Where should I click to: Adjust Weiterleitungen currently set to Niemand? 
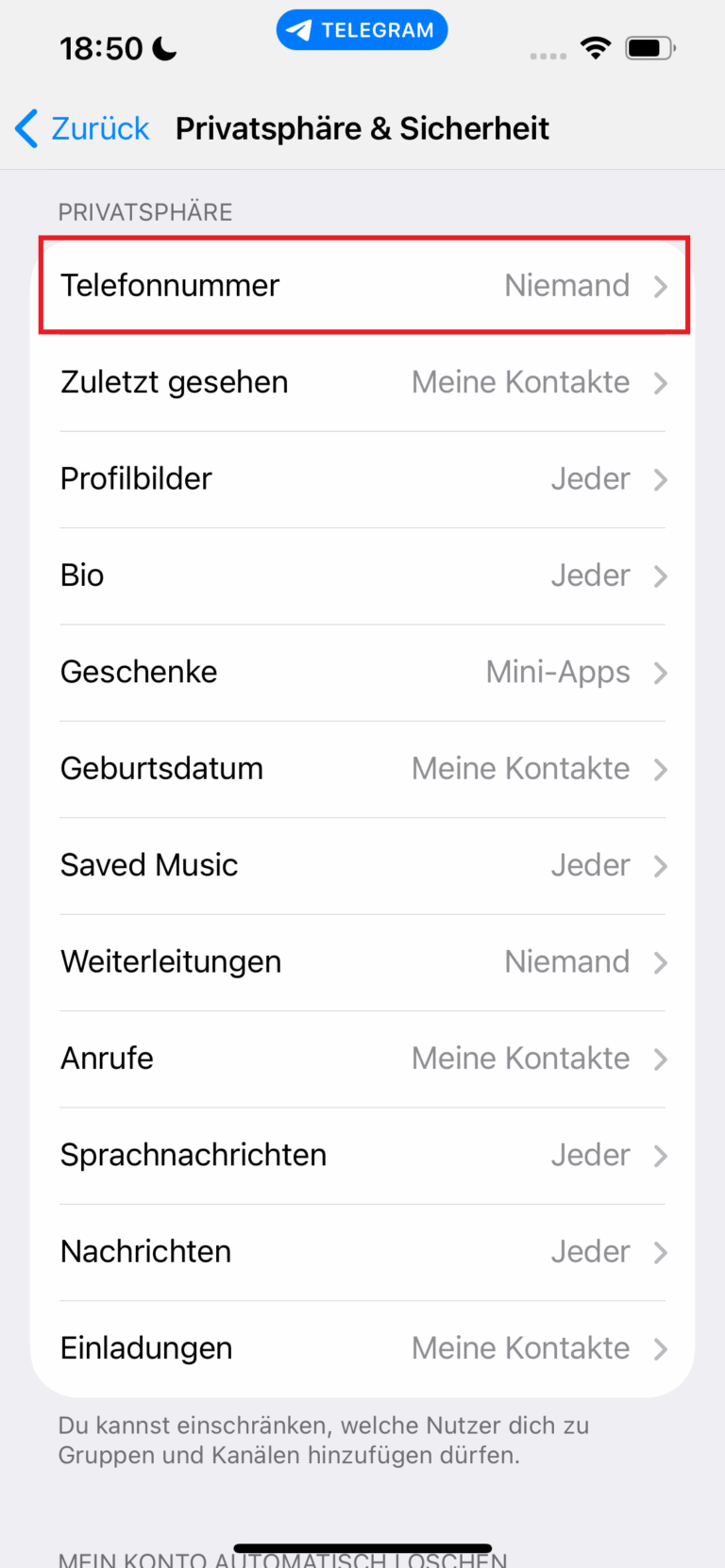click(x=362, y=961)
